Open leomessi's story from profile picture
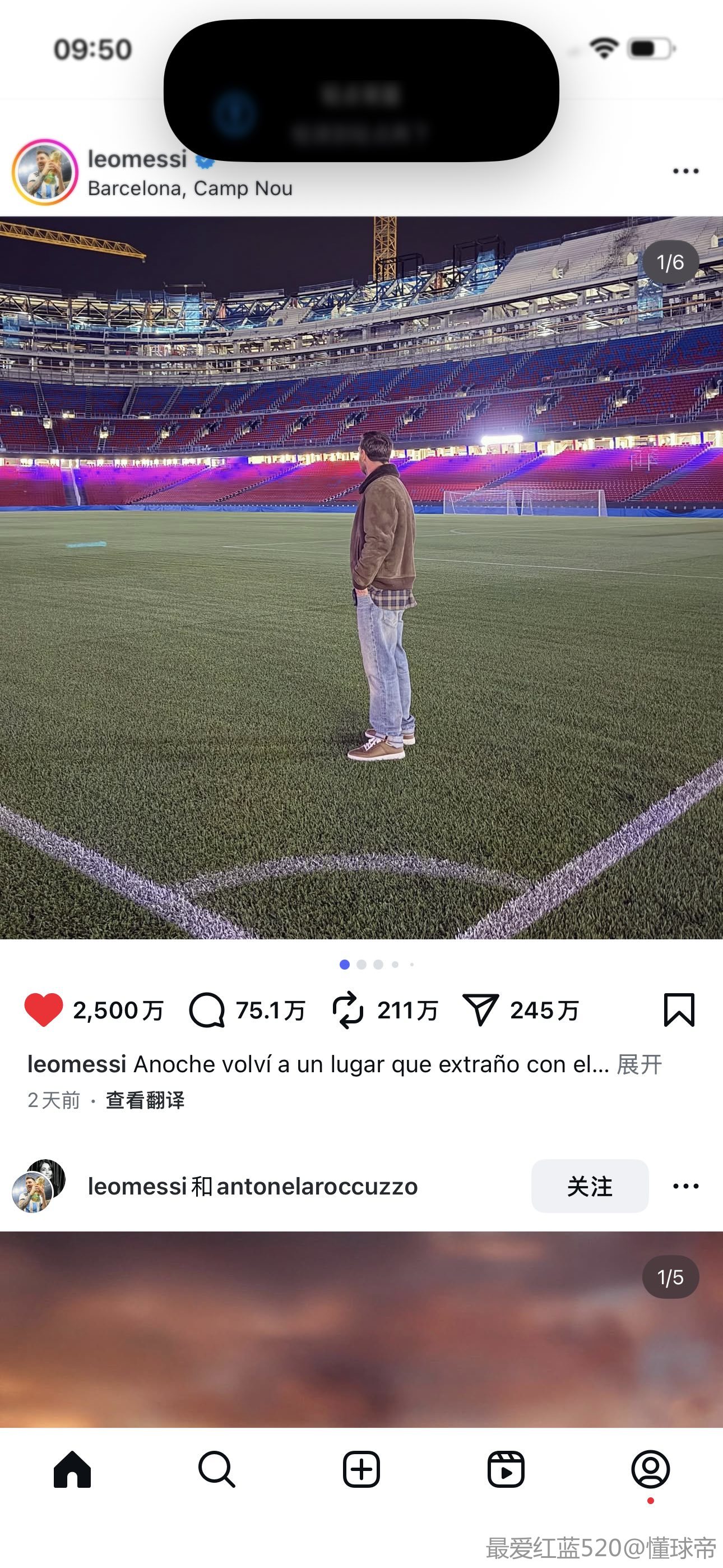Image resolution: width=723 pixels, height=1568 pixels. pyautogui.click(x=44, y=172)
